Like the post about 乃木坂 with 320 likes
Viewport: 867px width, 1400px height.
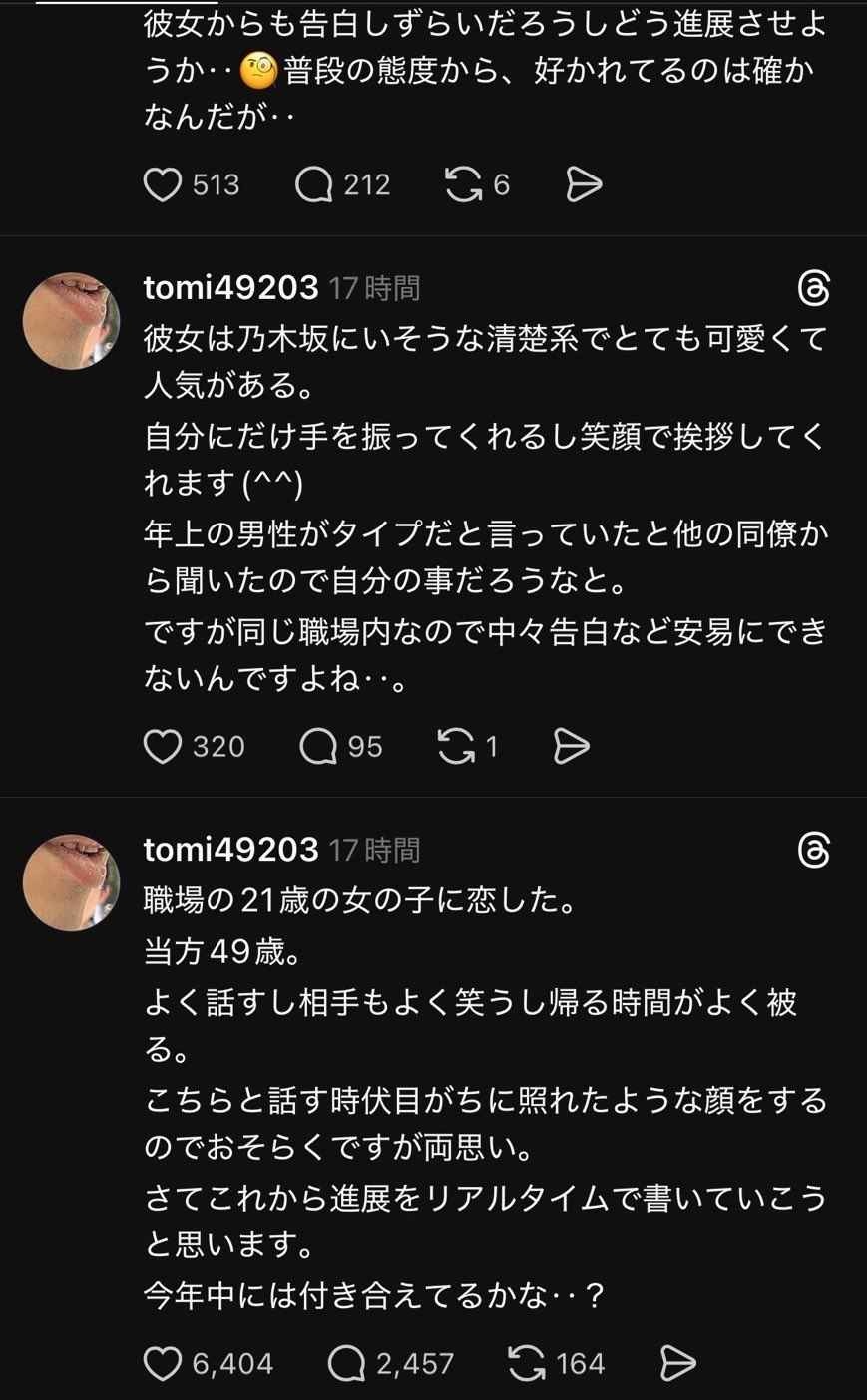(x=163, y=746)
